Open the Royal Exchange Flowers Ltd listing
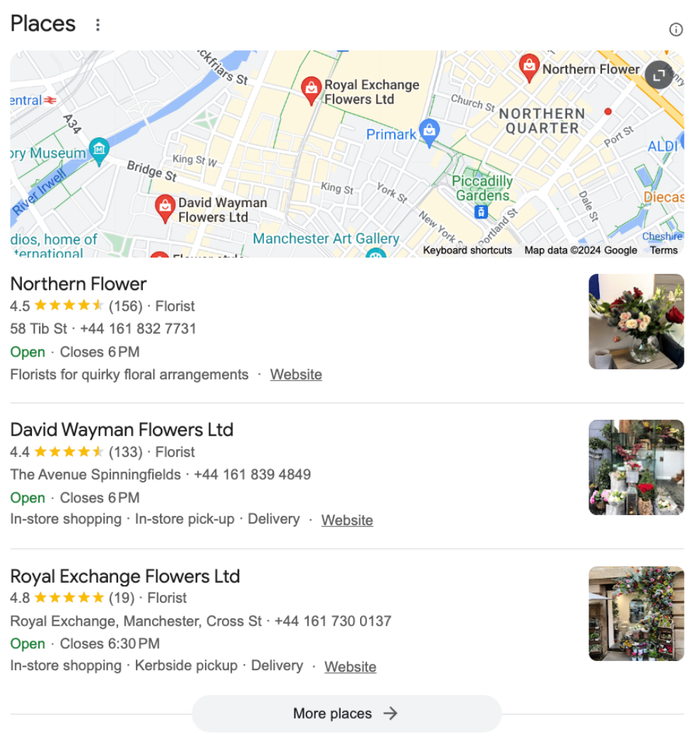The height and width of the screenshot is (750, 700). (x=125, y=576)
